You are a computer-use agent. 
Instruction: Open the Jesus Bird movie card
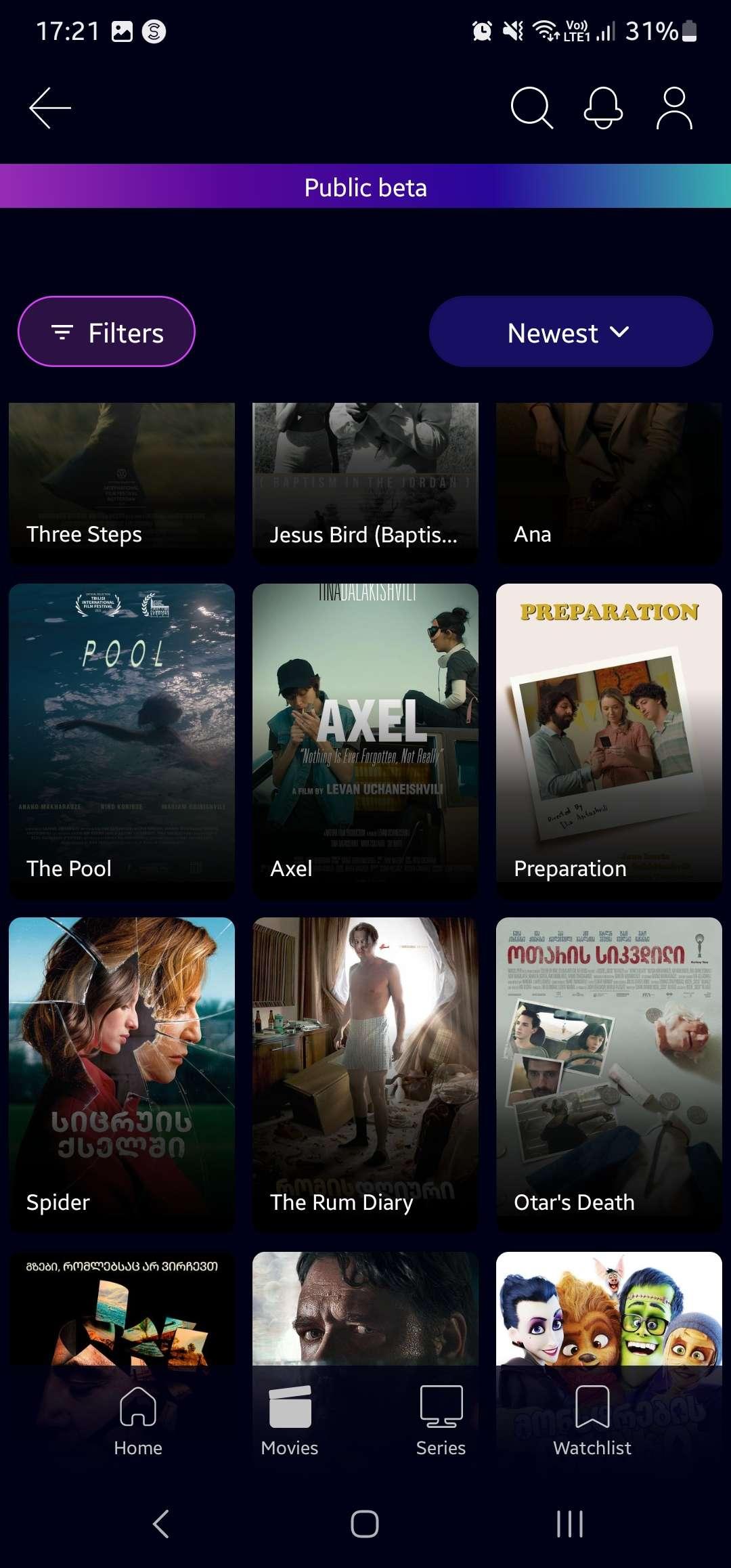(365, 483)
